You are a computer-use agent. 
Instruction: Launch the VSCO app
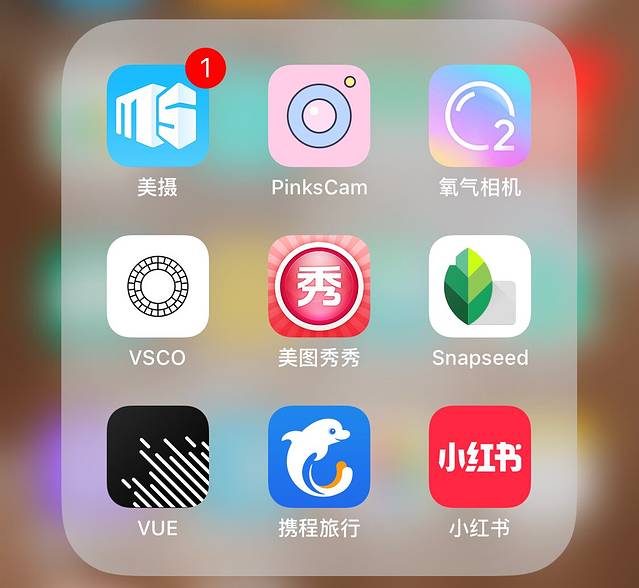pyautogui.click(x=158, y=286)
